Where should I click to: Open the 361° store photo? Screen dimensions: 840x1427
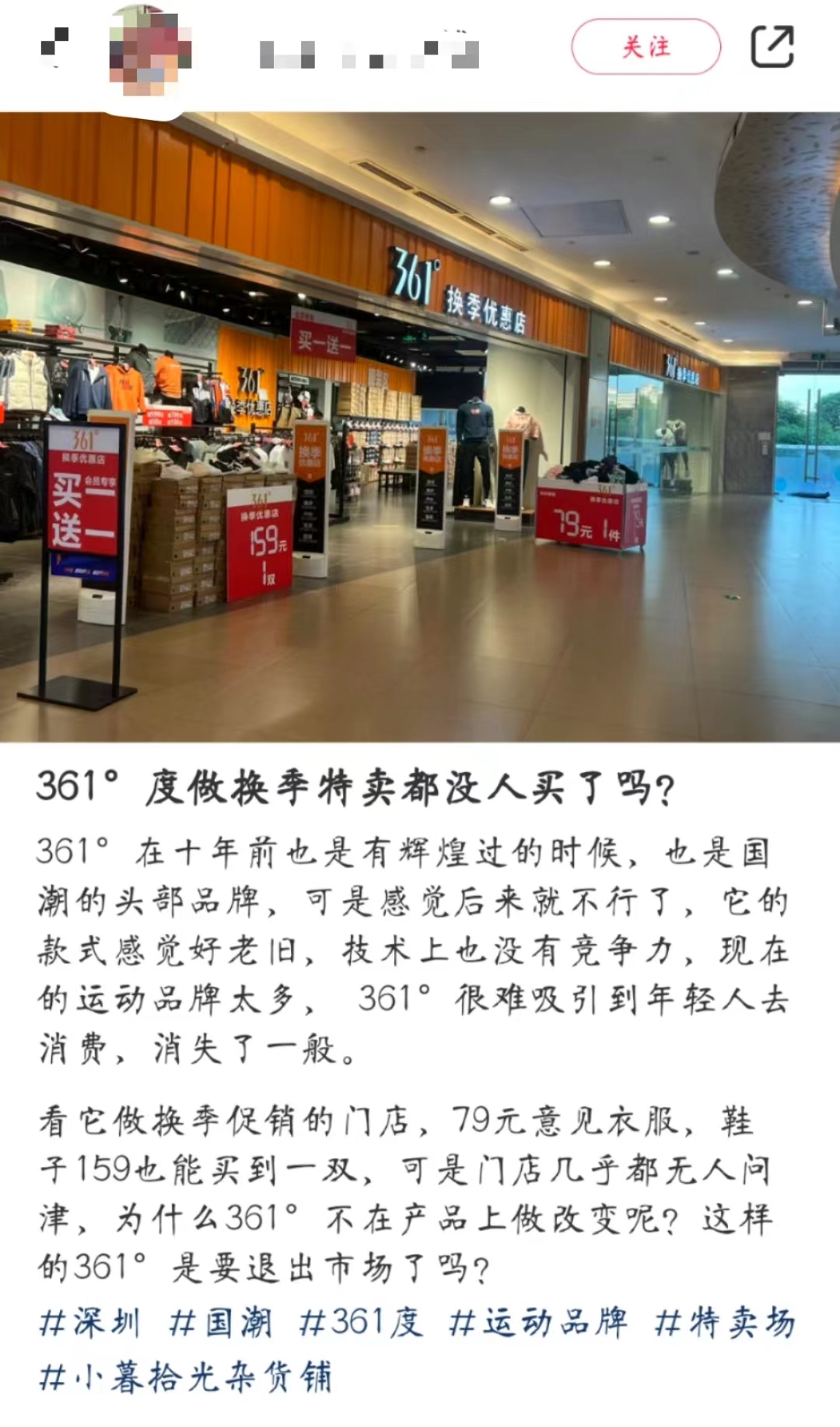[x=420, y=426]
